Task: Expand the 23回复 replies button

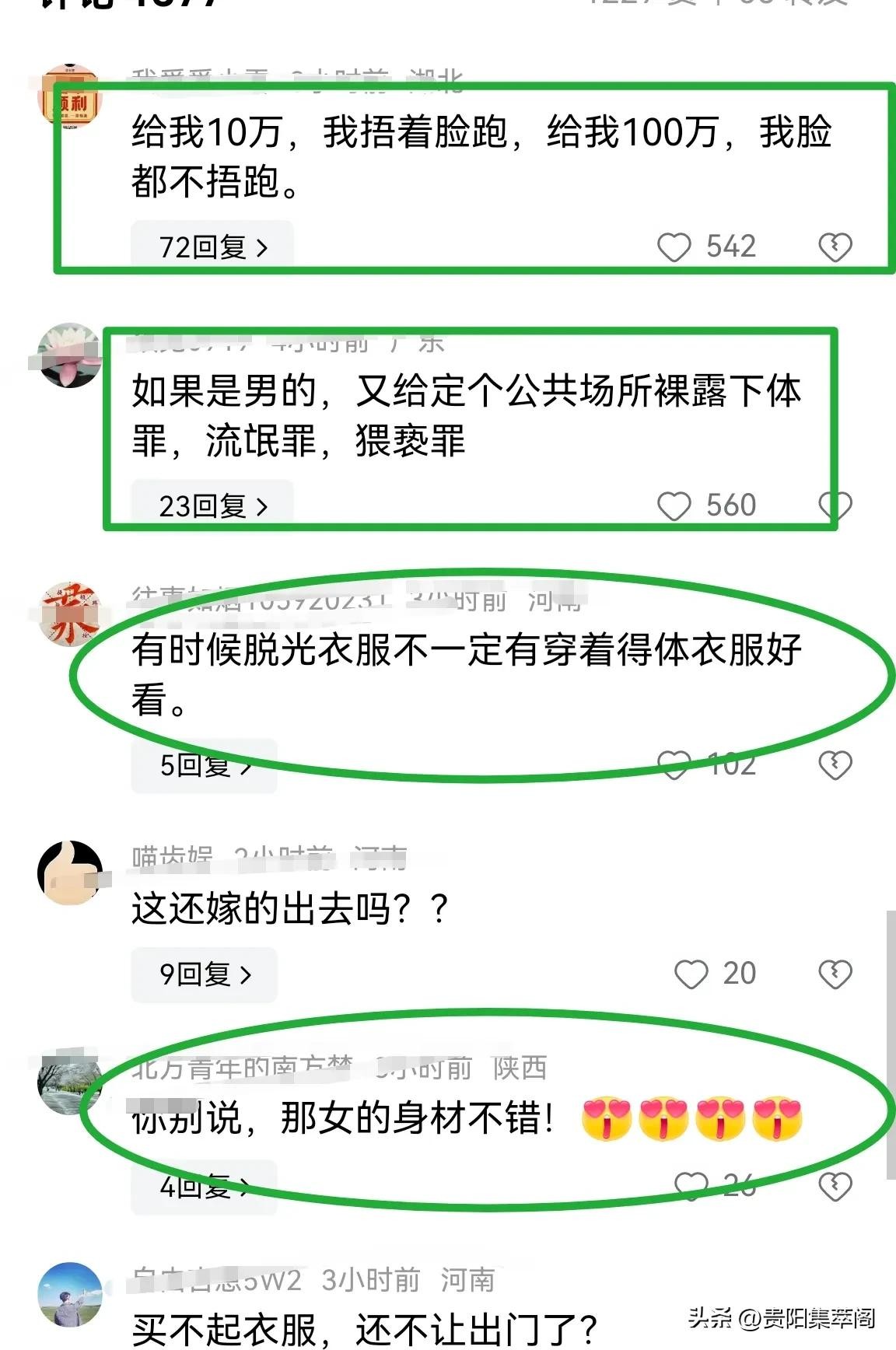Action: [x=212, y=506]
